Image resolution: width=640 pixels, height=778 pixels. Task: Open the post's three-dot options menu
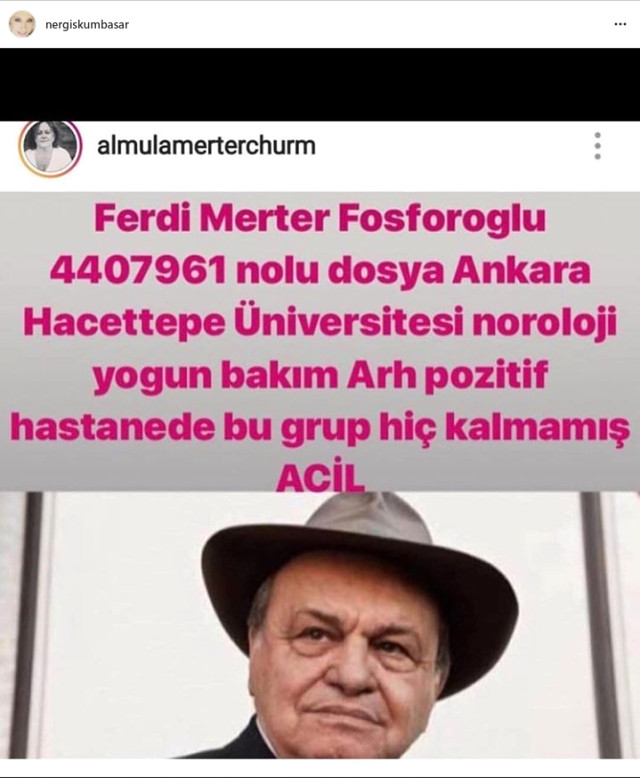coord(619,24)
